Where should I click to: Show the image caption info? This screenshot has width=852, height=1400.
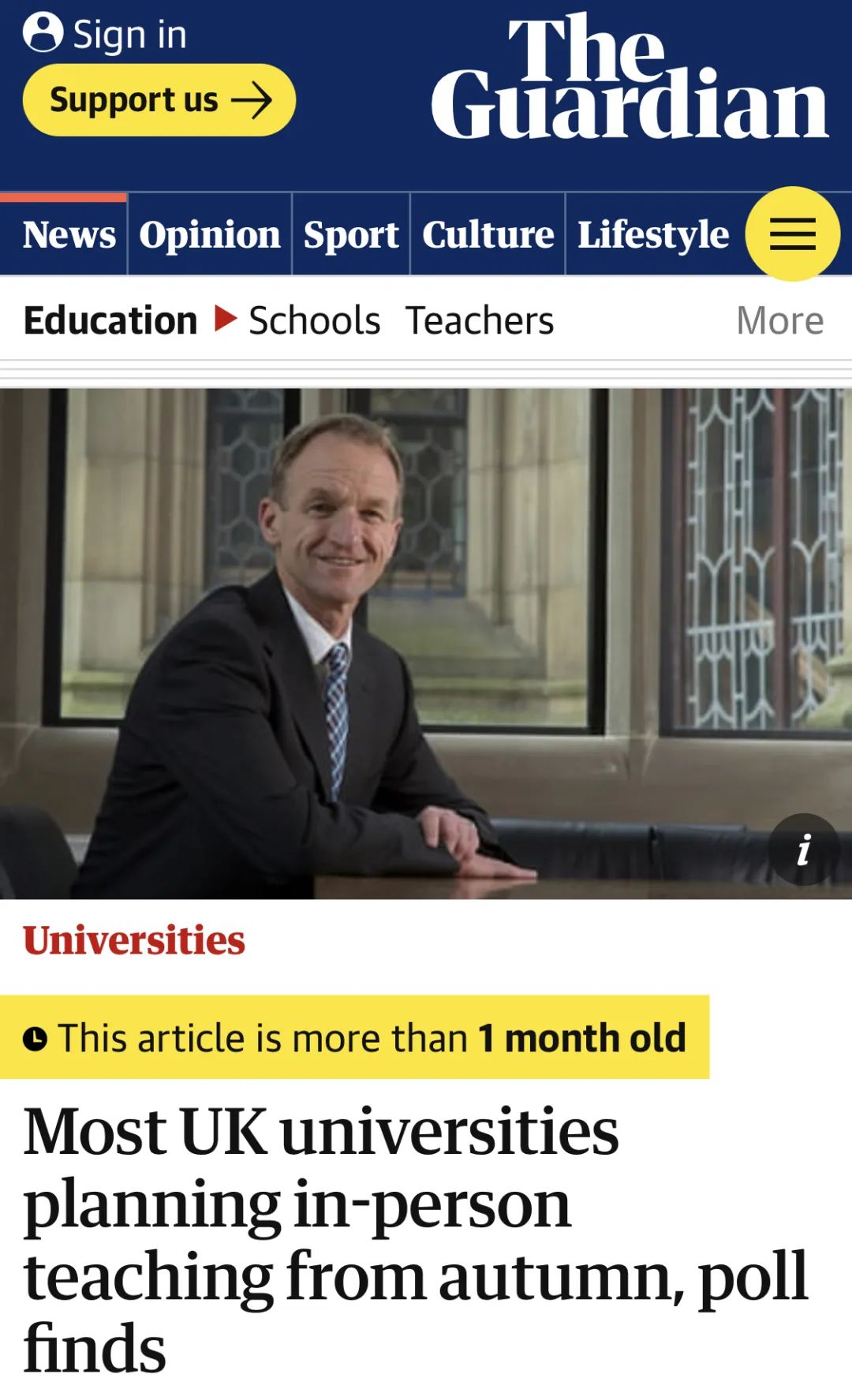click(803, 849)
